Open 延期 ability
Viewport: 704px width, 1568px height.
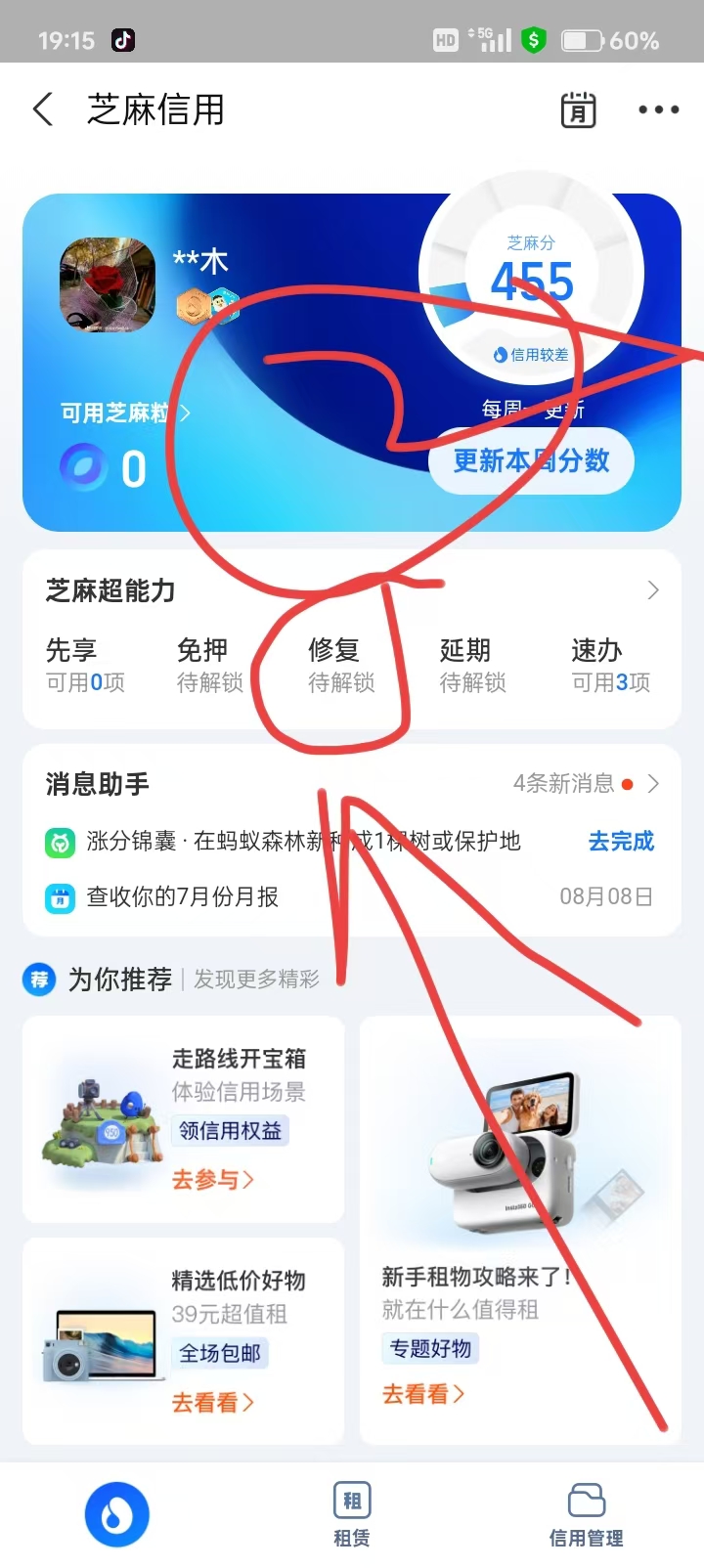point(472,665)
